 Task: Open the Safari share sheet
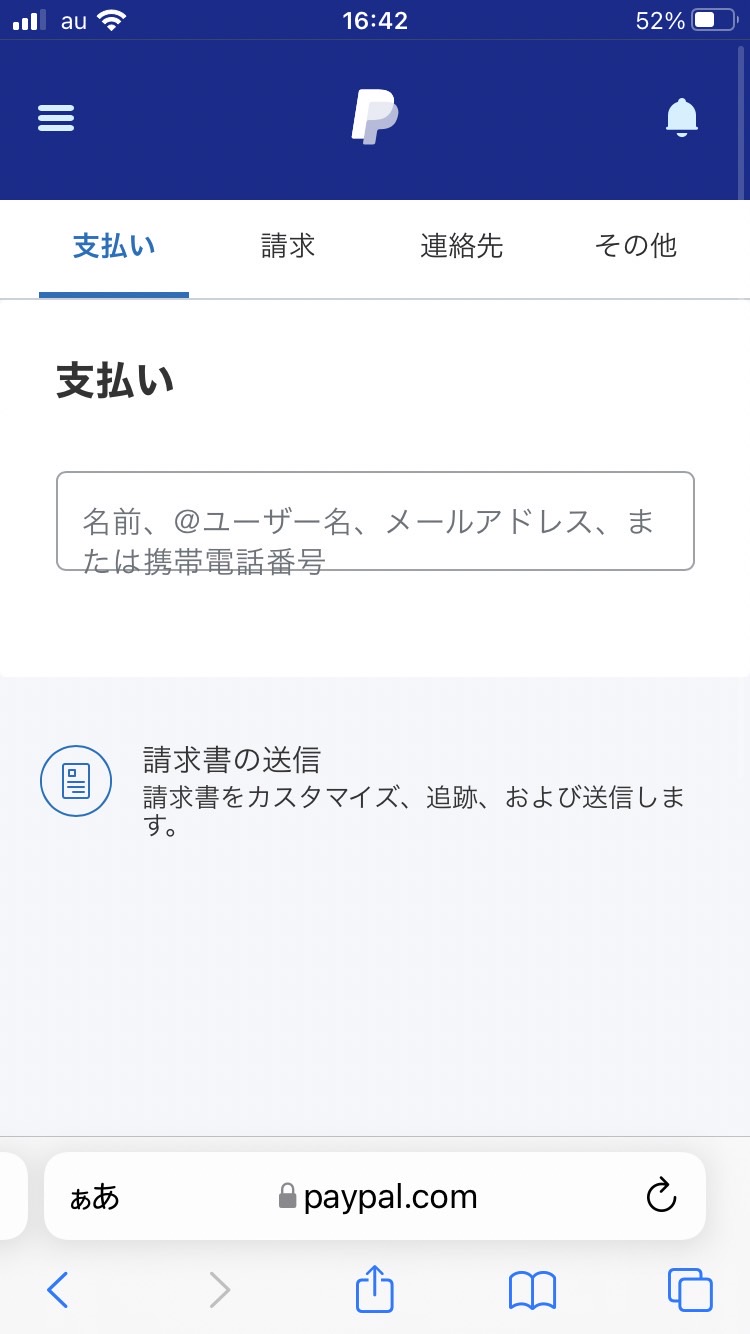[x=375, y=1288]
